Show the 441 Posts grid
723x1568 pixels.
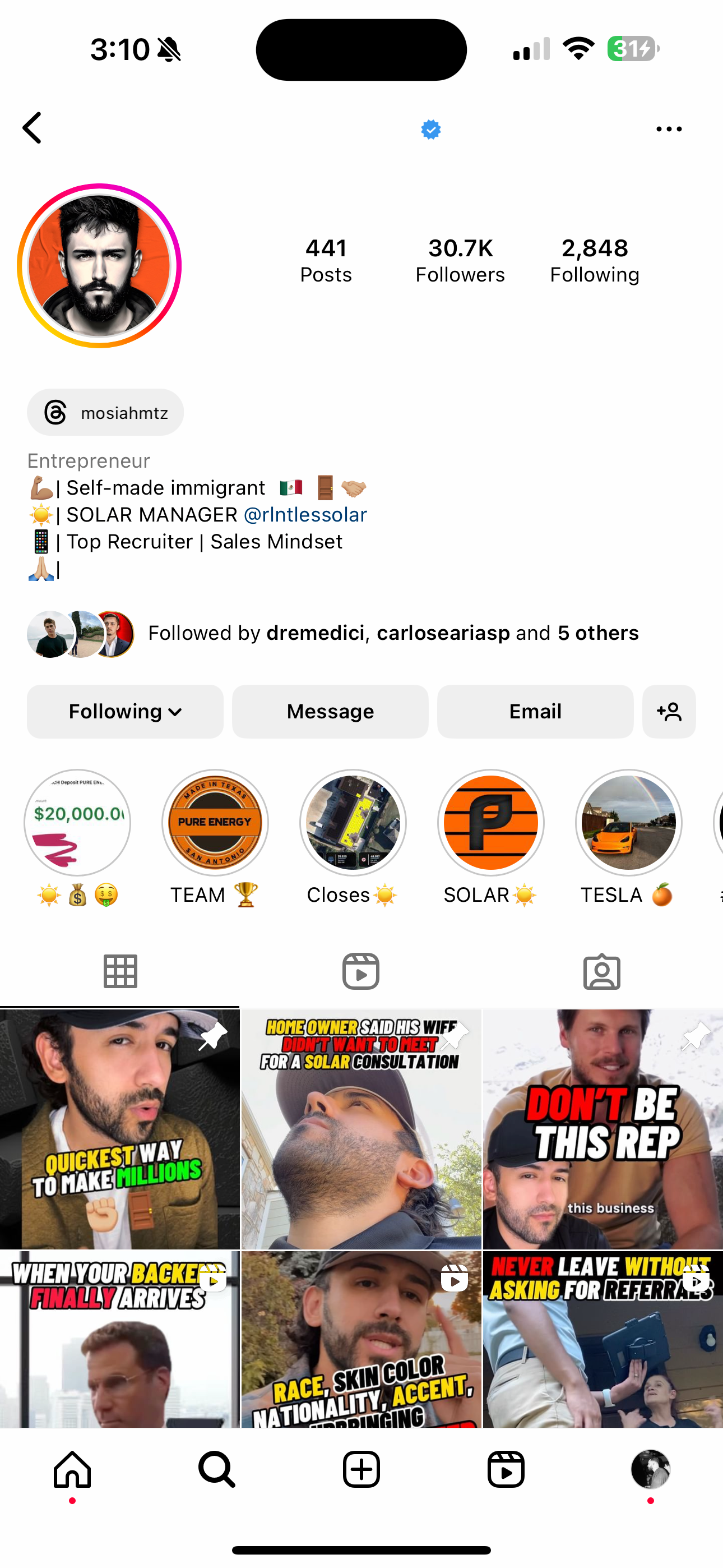(x=326, y=261)
